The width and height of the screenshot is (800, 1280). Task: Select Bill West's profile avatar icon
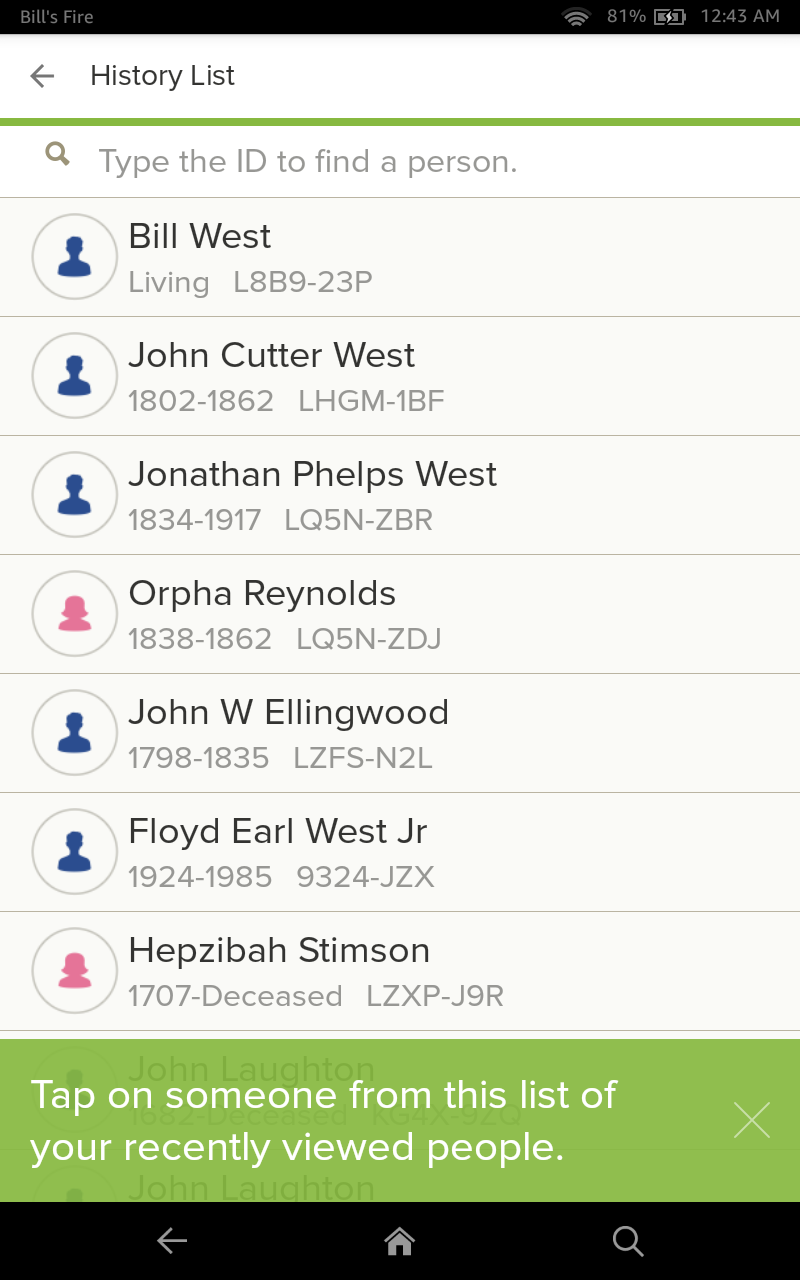click(74, 256)
